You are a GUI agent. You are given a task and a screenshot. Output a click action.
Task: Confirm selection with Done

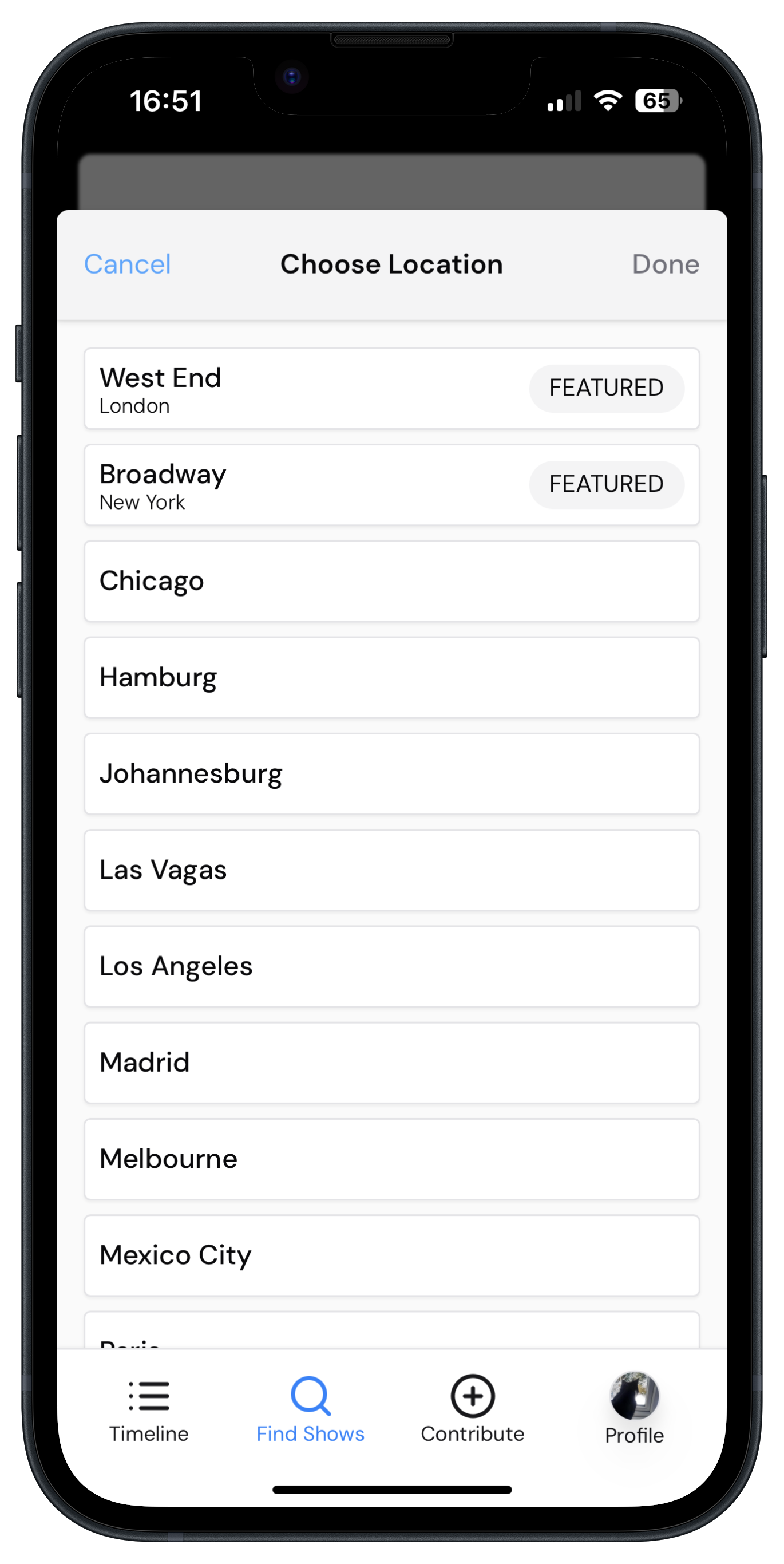click(x=665, y=264)
